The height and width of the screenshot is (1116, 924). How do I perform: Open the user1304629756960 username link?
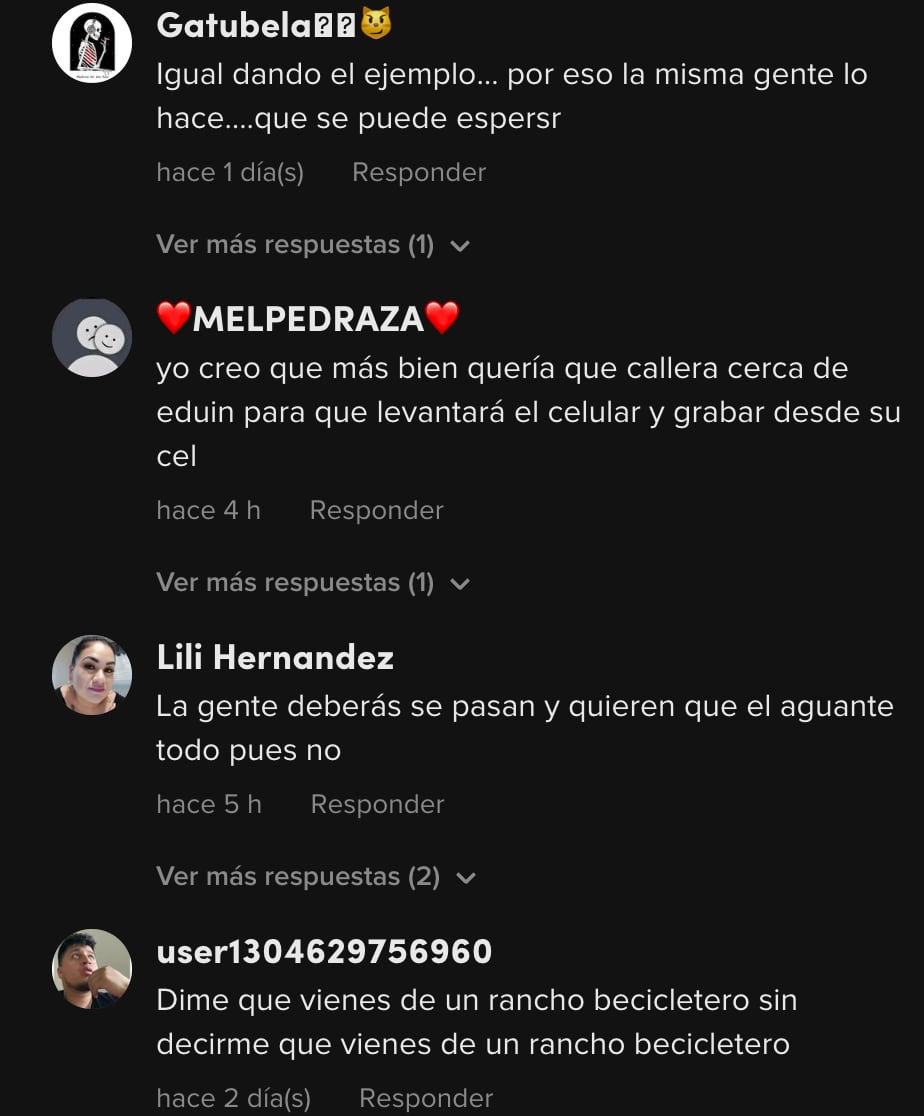[x=324, y=951]
